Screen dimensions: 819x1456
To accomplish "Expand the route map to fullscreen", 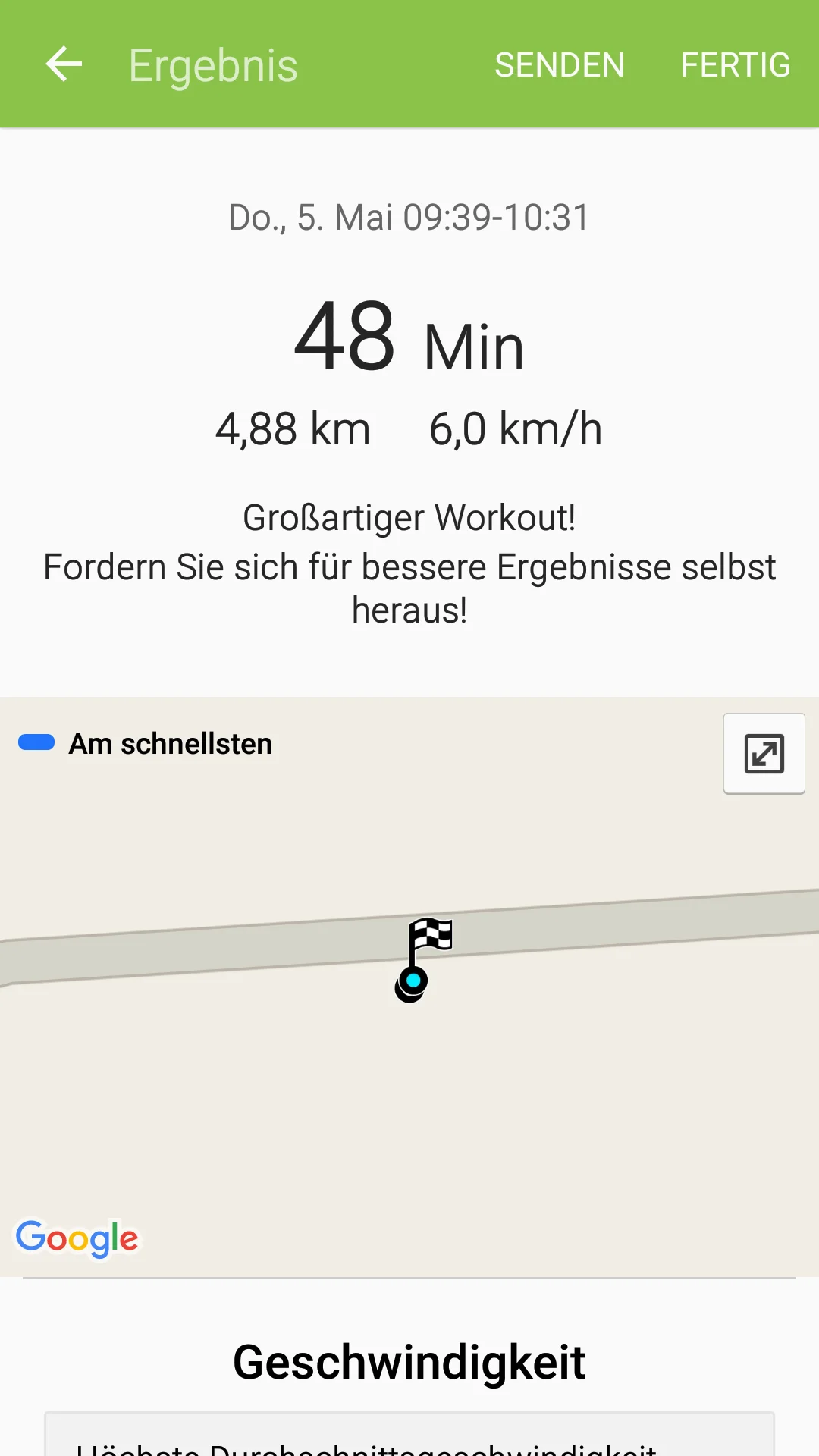I will (764, 754).
